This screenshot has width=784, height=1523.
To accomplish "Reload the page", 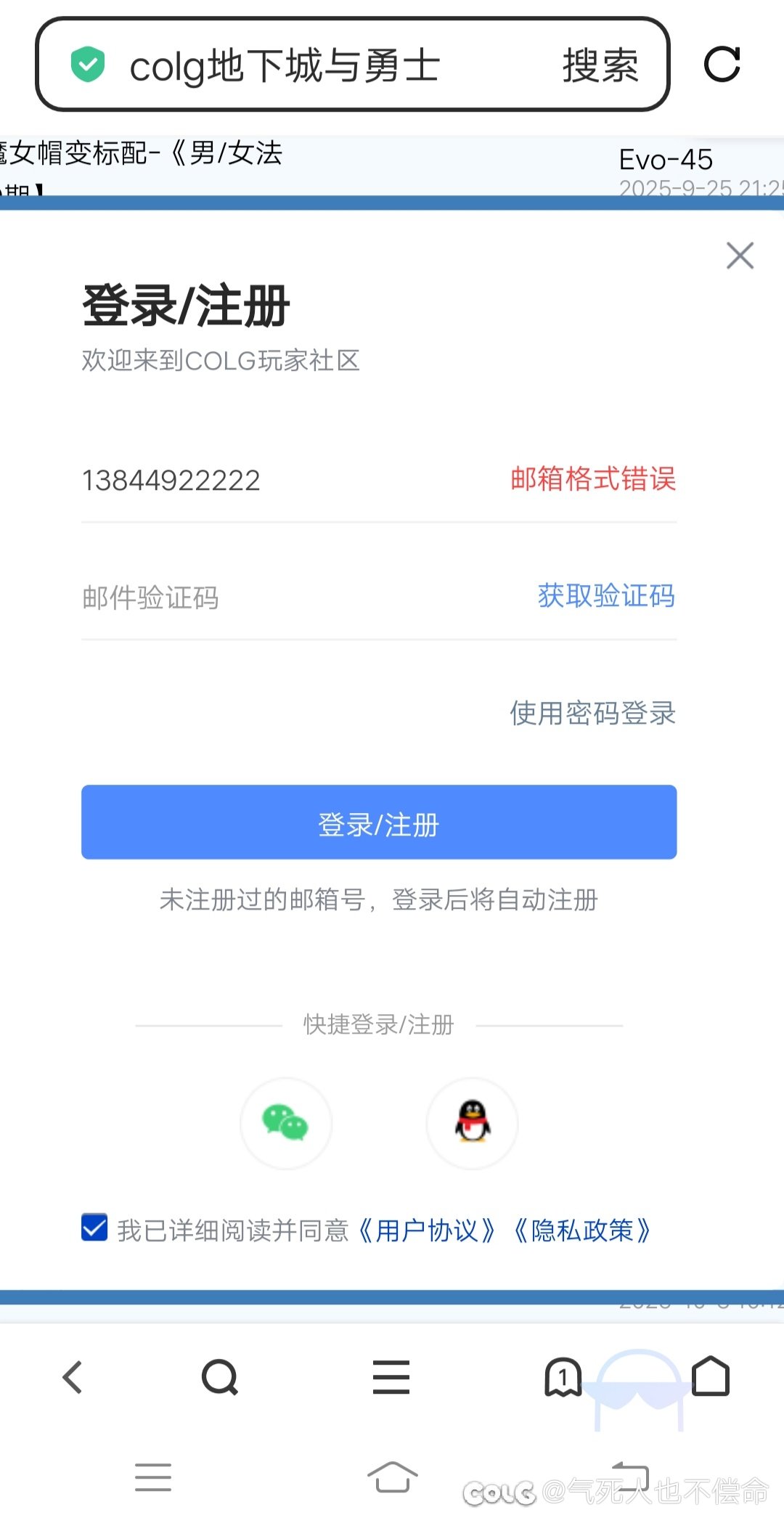I will click(722, 64).
